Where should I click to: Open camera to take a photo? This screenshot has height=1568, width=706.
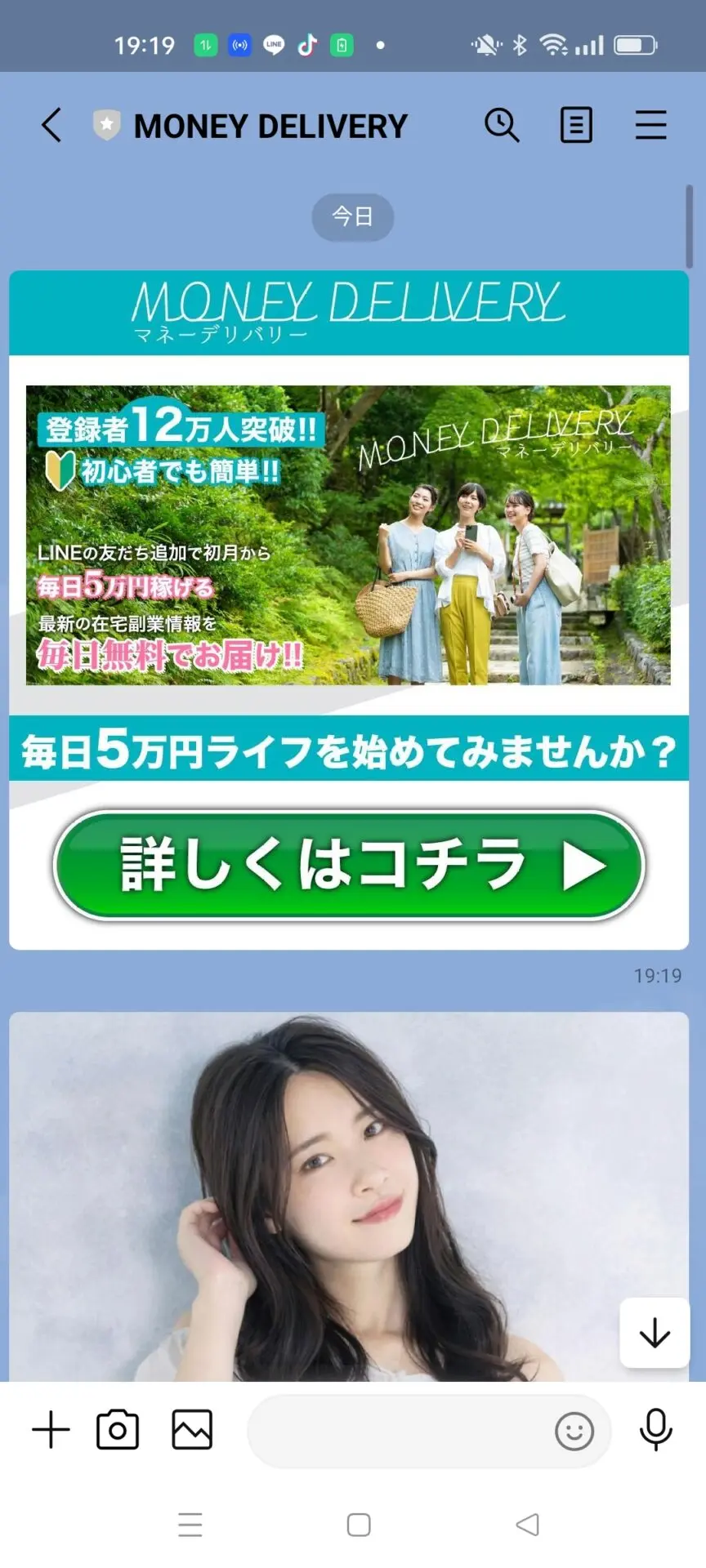click(x=118, y=1430)
